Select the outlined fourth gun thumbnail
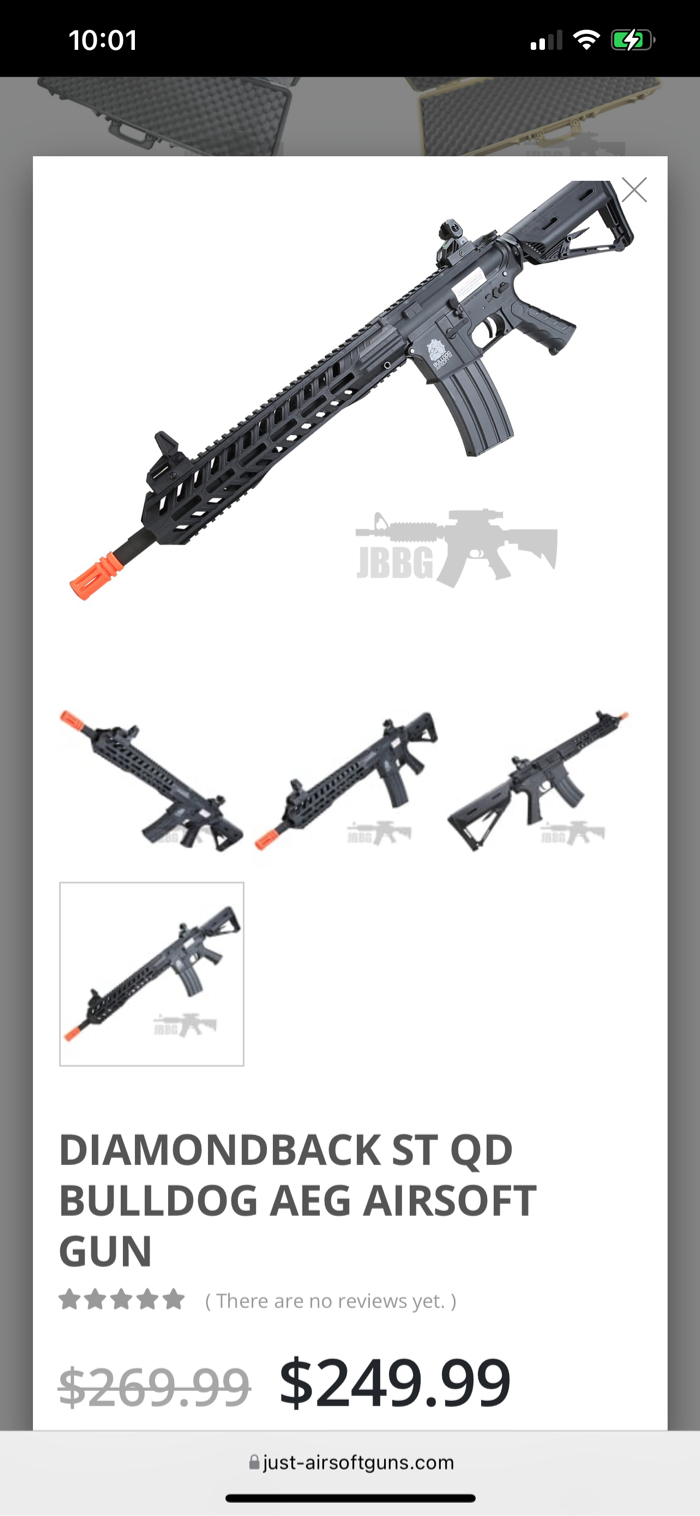The image size is (700, 1516). (152, 974)
